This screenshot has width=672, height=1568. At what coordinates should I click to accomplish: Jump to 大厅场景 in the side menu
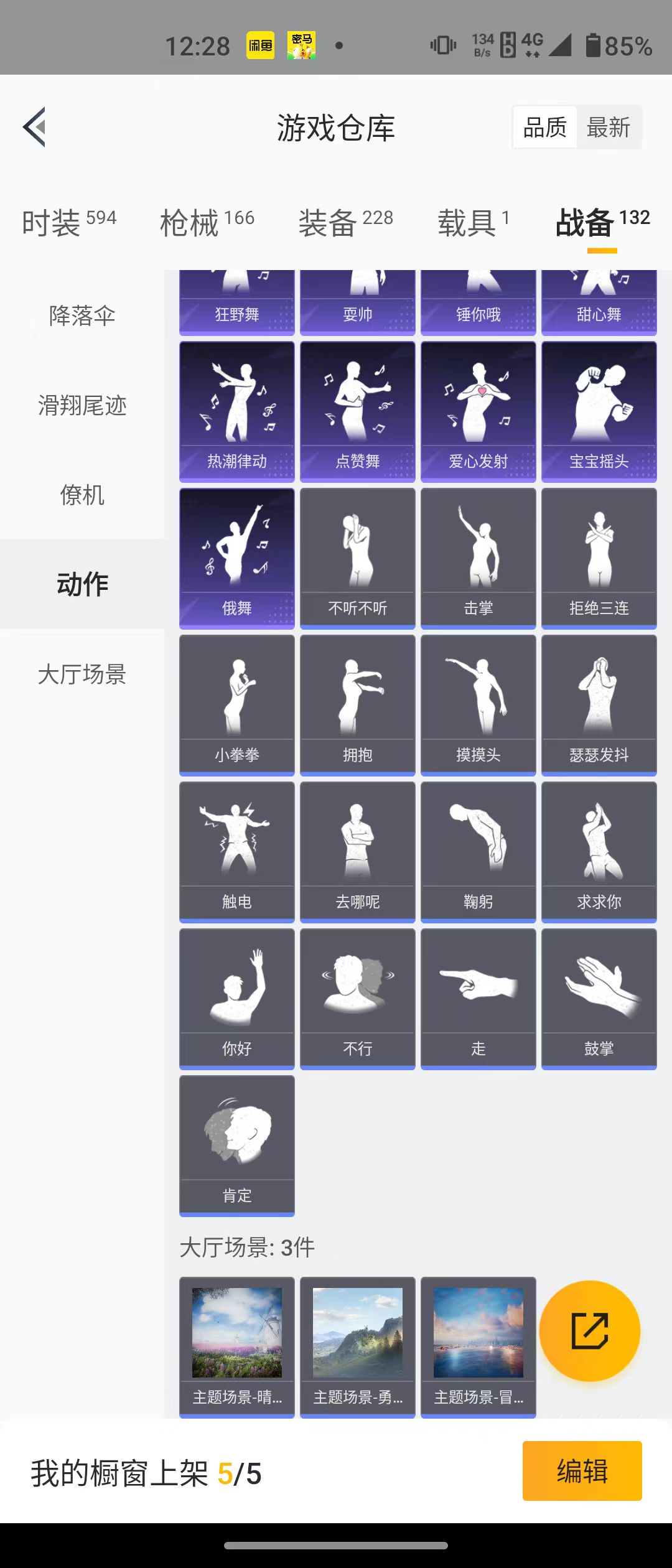(82, 674)
